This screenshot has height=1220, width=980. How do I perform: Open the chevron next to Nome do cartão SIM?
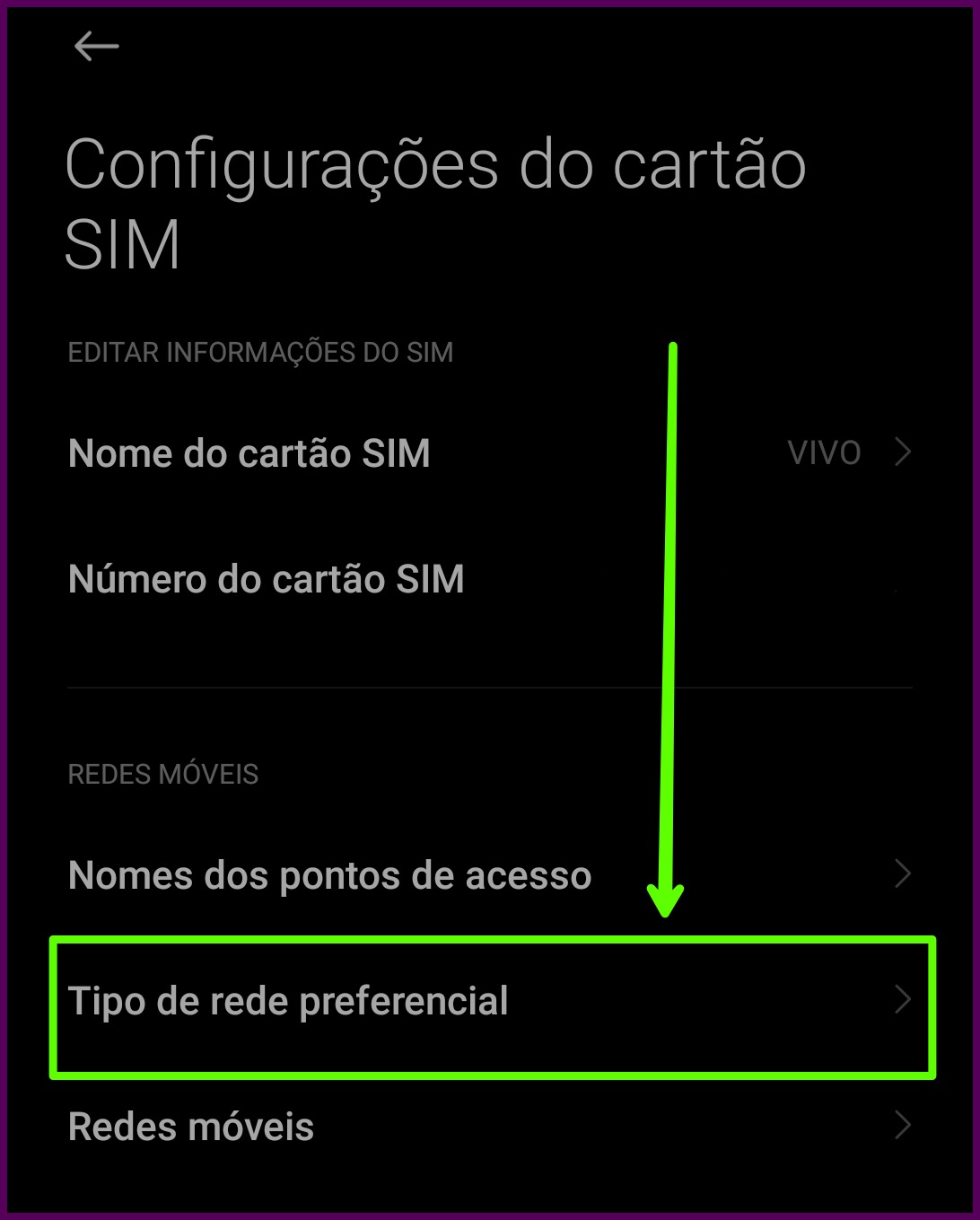point(904,452)
